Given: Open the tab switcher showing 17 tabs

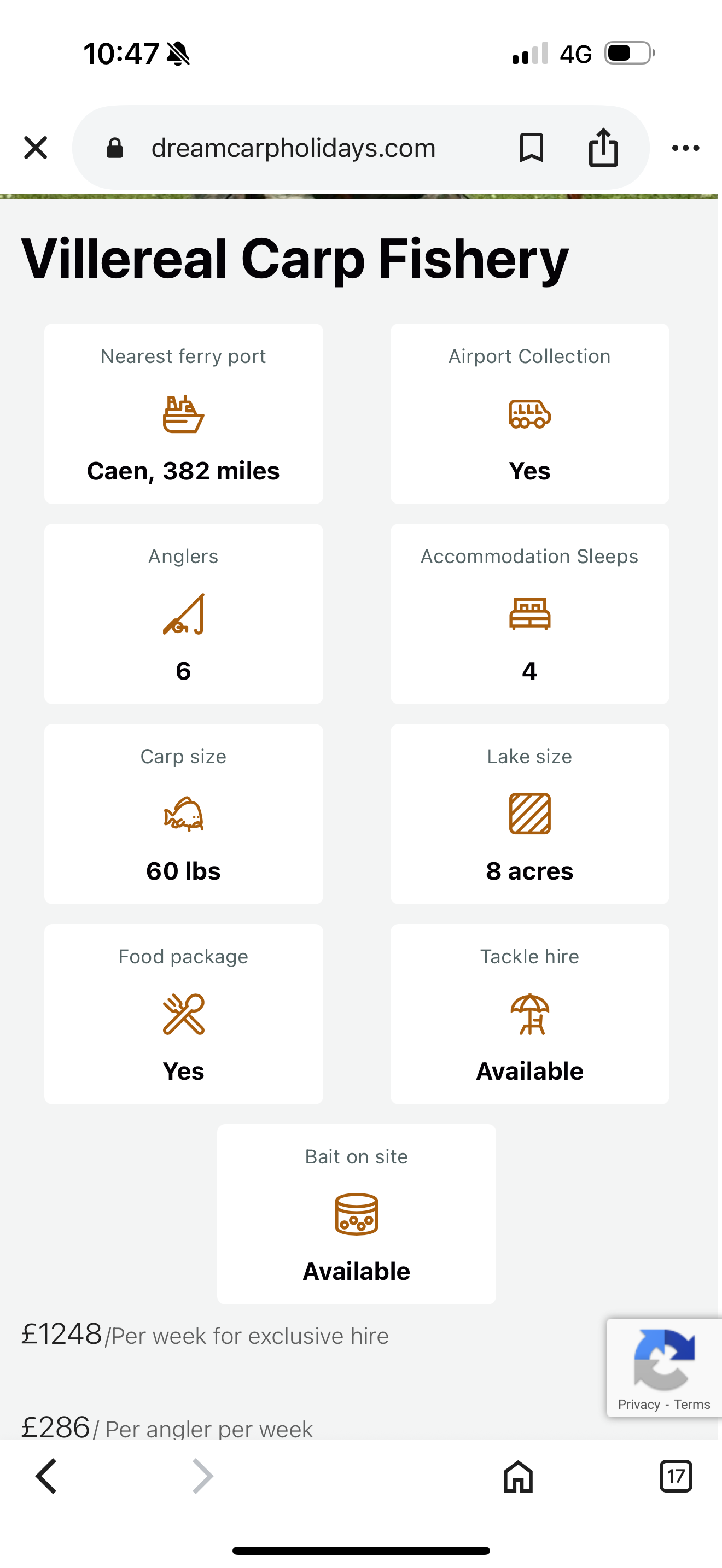Looking at the screenshot, I should pyautogui.click(x=676, y=1476).
